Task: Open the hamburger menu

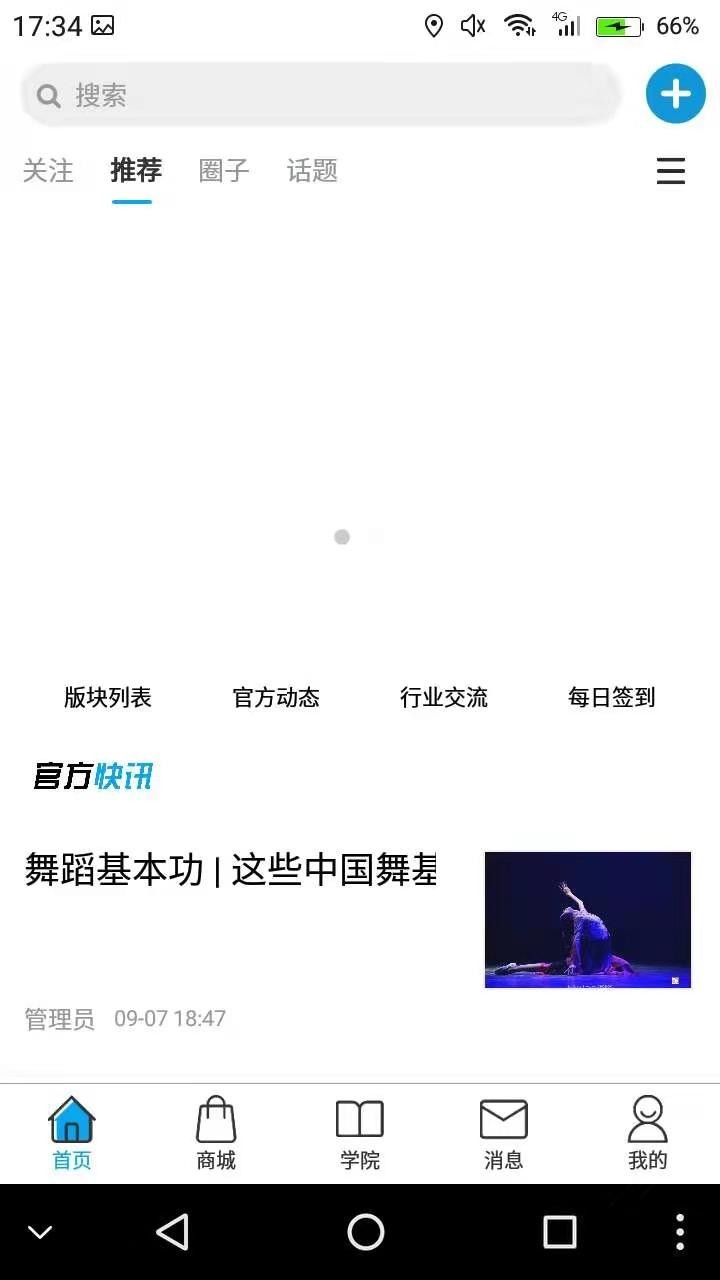Action: (x=671, y=171)
